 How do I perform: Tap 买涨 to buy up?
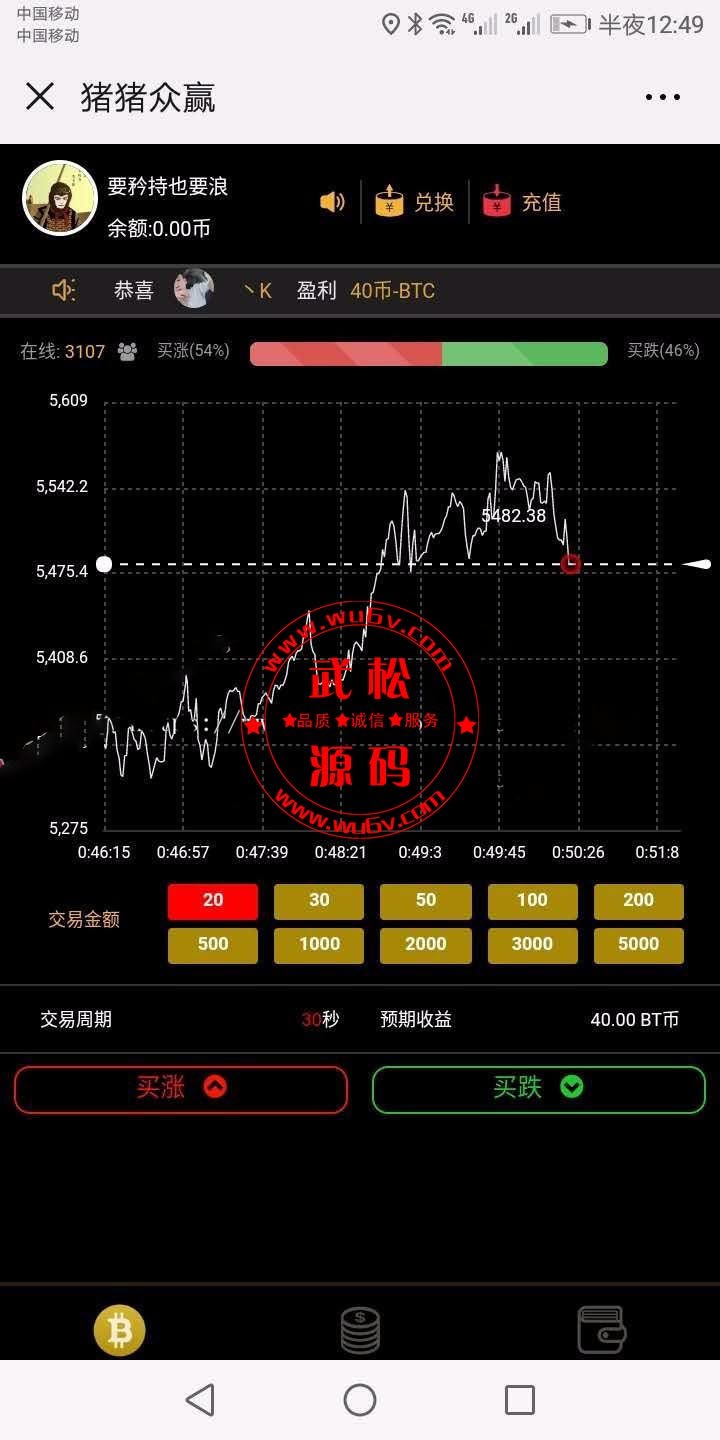tap(181, 1089)
